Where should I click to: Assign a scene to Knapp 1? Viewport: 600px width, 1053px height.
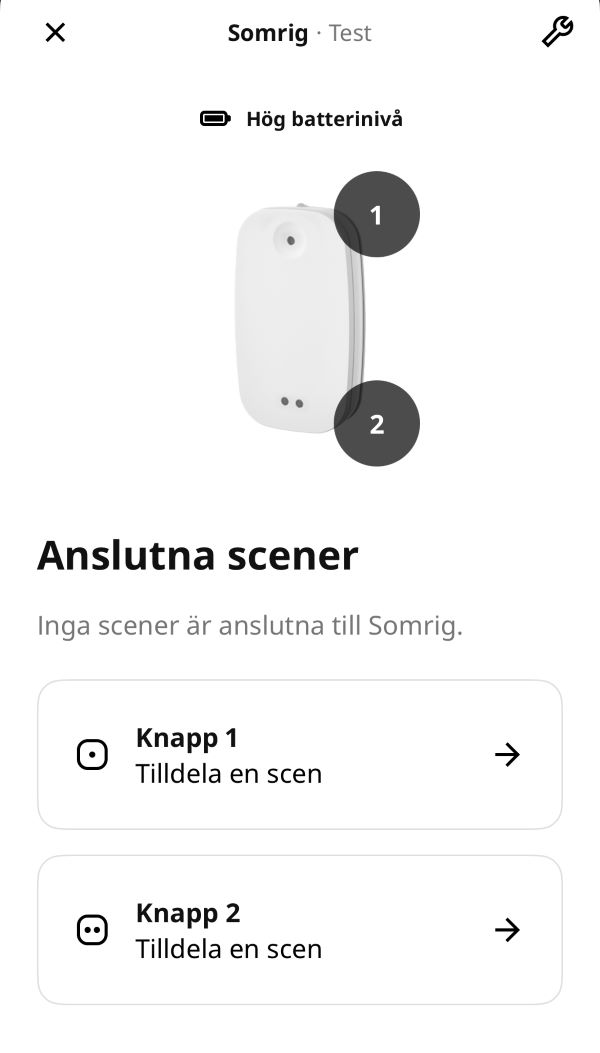click(x=299, y=755)
